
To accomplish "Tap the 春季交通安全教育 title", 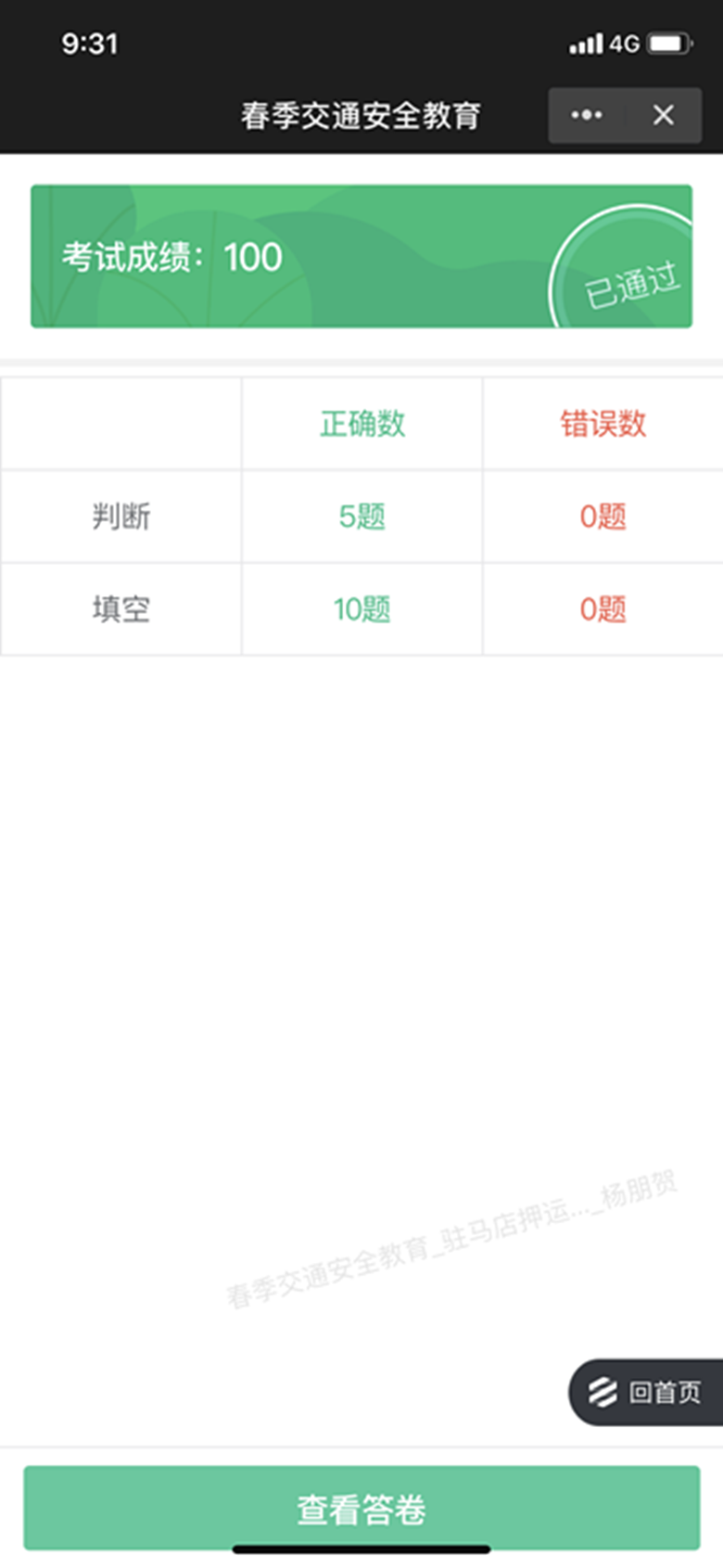I will click(x=361, y=115).
